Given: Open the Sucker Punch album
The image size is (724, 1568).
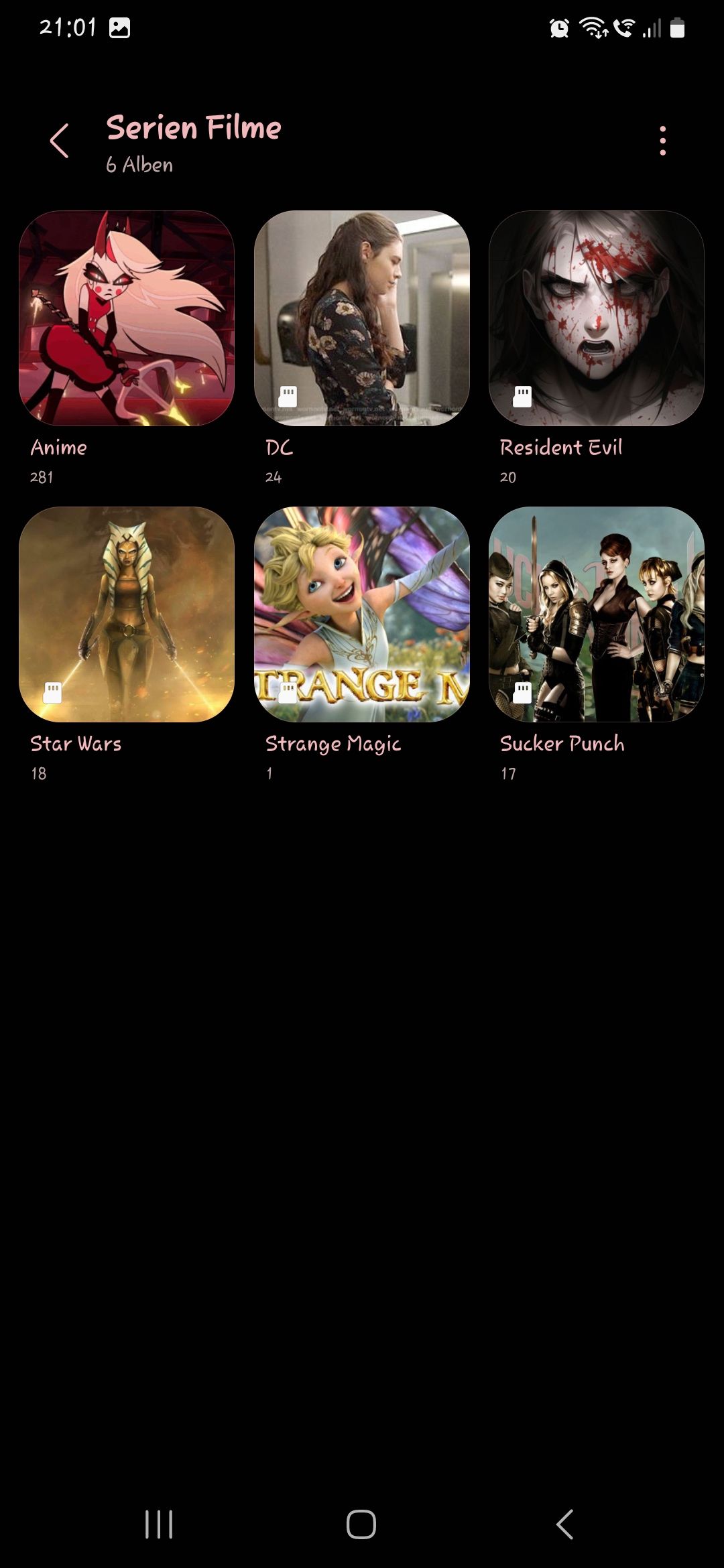Looking at the screenshot, I should 597,614.
